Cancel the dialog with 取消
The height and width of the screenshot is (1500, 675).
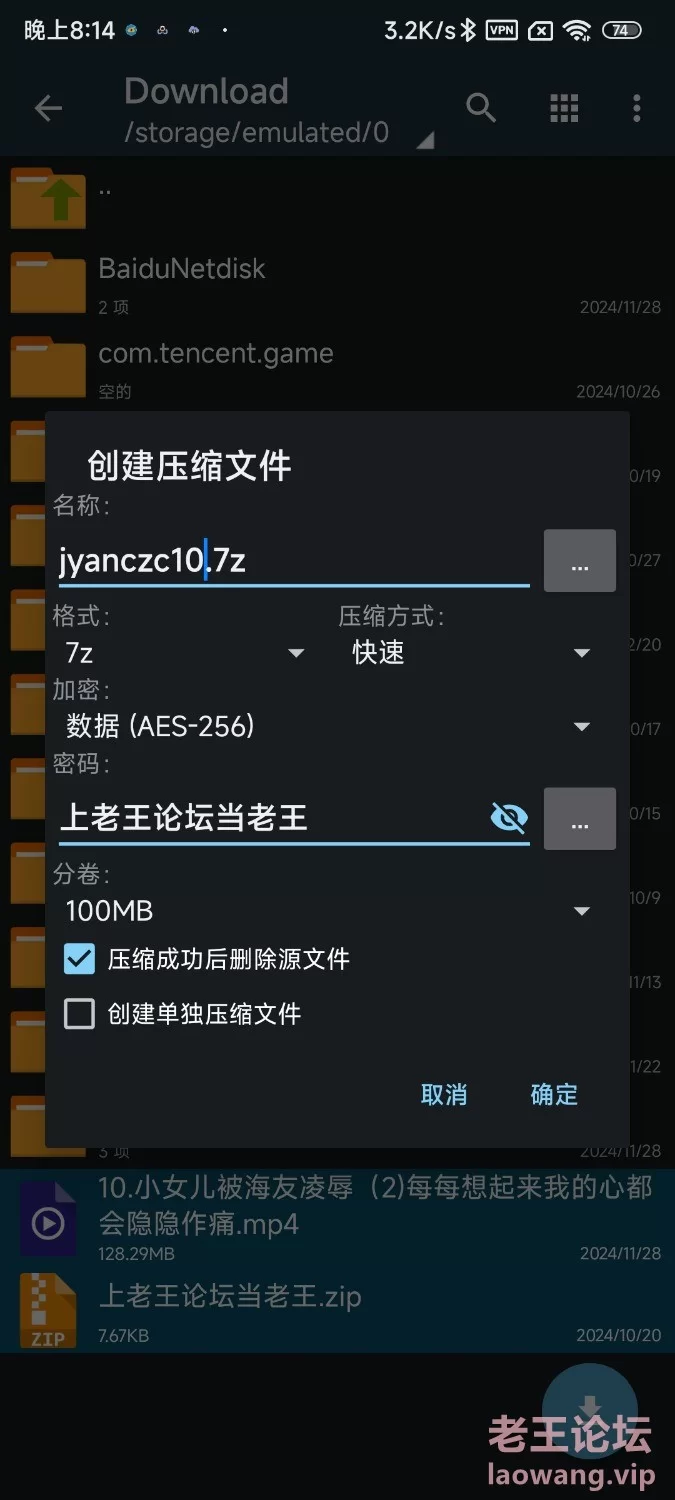(444, 1094)
